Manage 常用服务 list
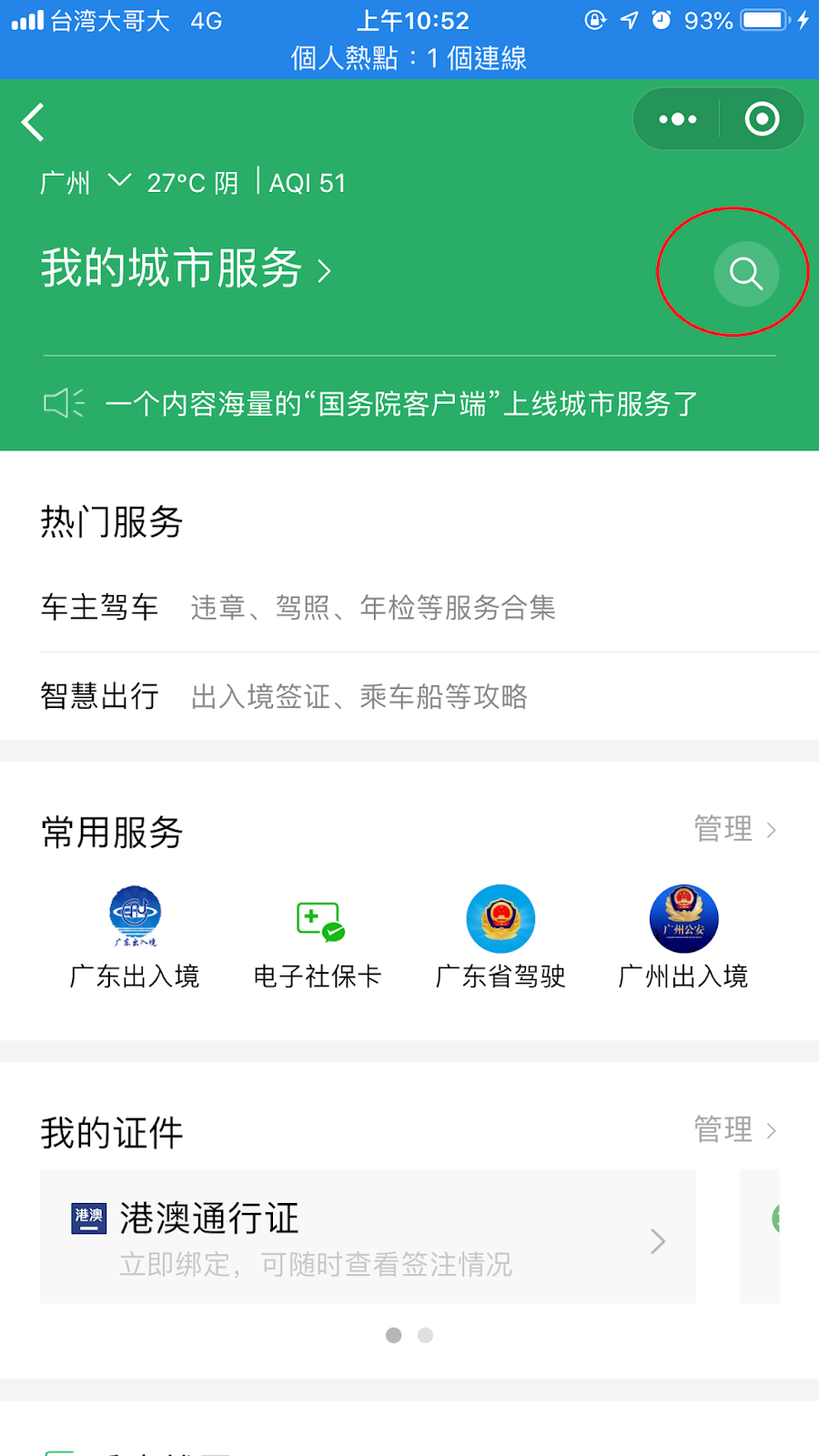 coord(734,829)
